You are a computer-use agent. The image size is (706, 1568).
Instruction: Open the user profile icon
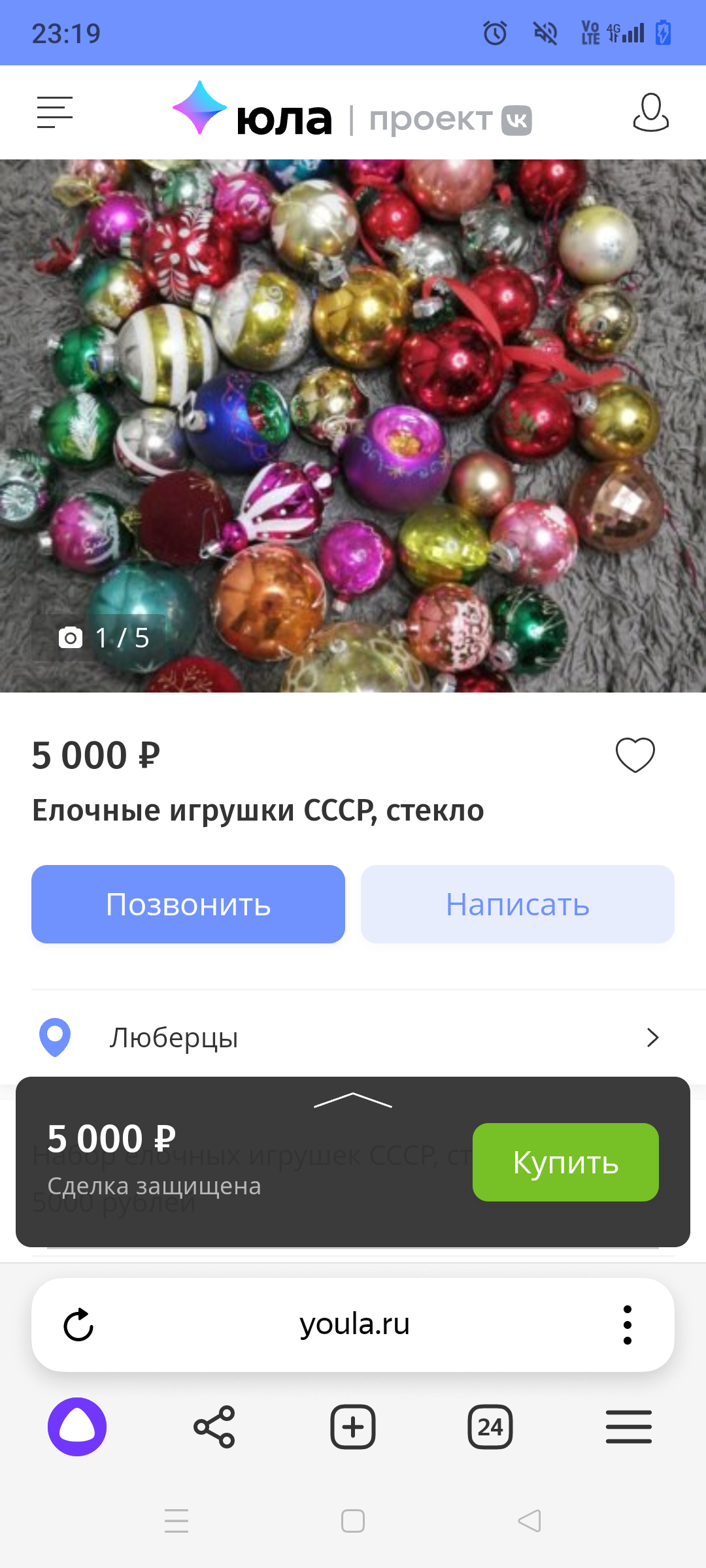coord(650,112)
